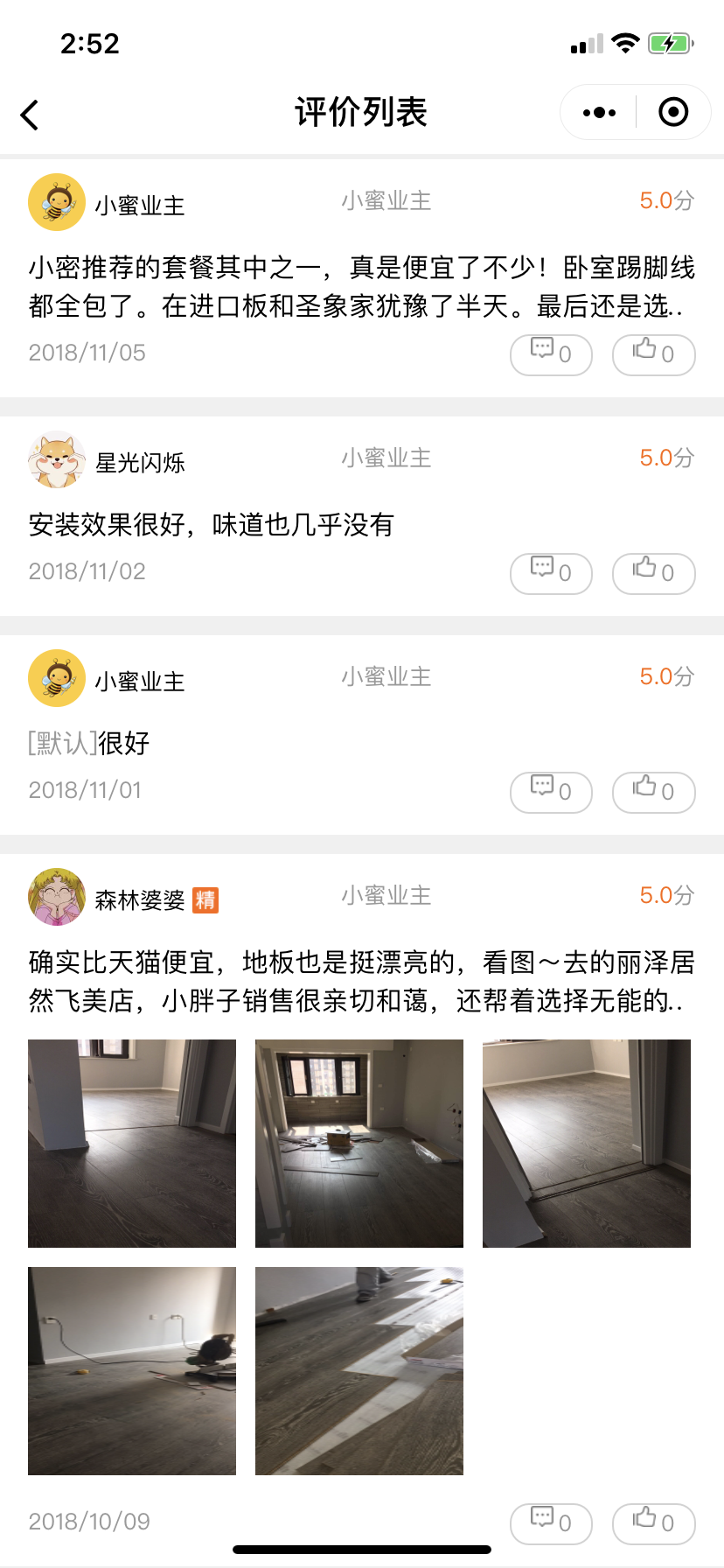This screenshot has width=724, height=1568.
Task: Open 星光闪烁's review 安装效果很好
Action: click(x=212, y=525)
